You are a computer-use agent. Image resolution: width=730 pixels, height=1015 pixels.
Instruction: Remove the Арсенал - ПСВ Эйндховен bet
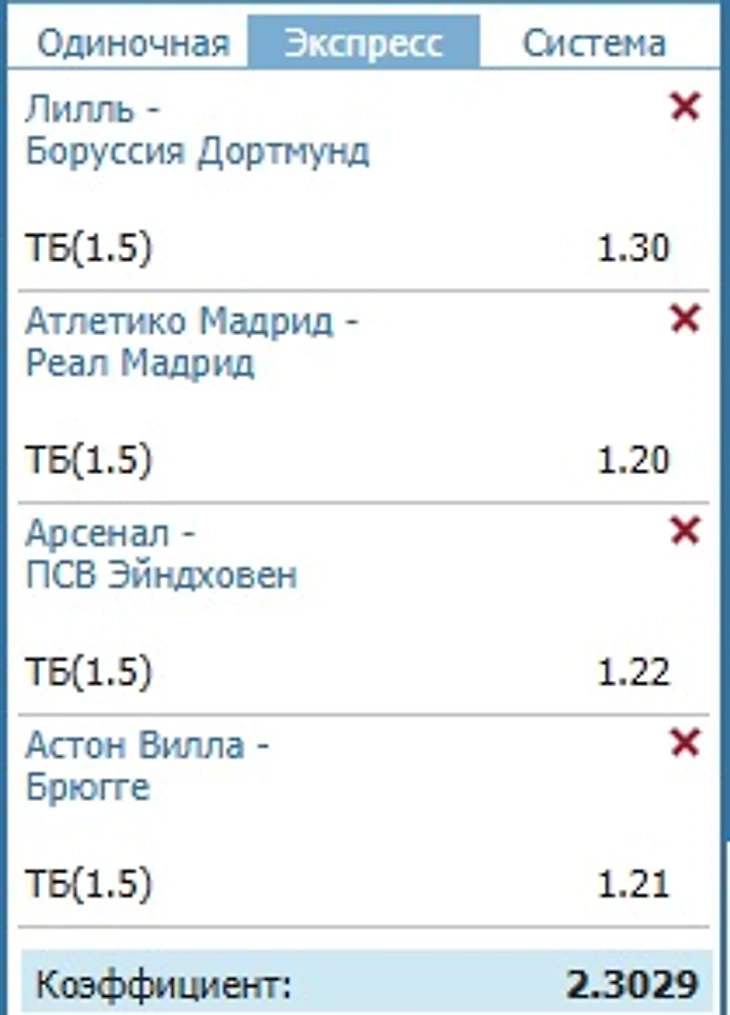click(685, 531)
